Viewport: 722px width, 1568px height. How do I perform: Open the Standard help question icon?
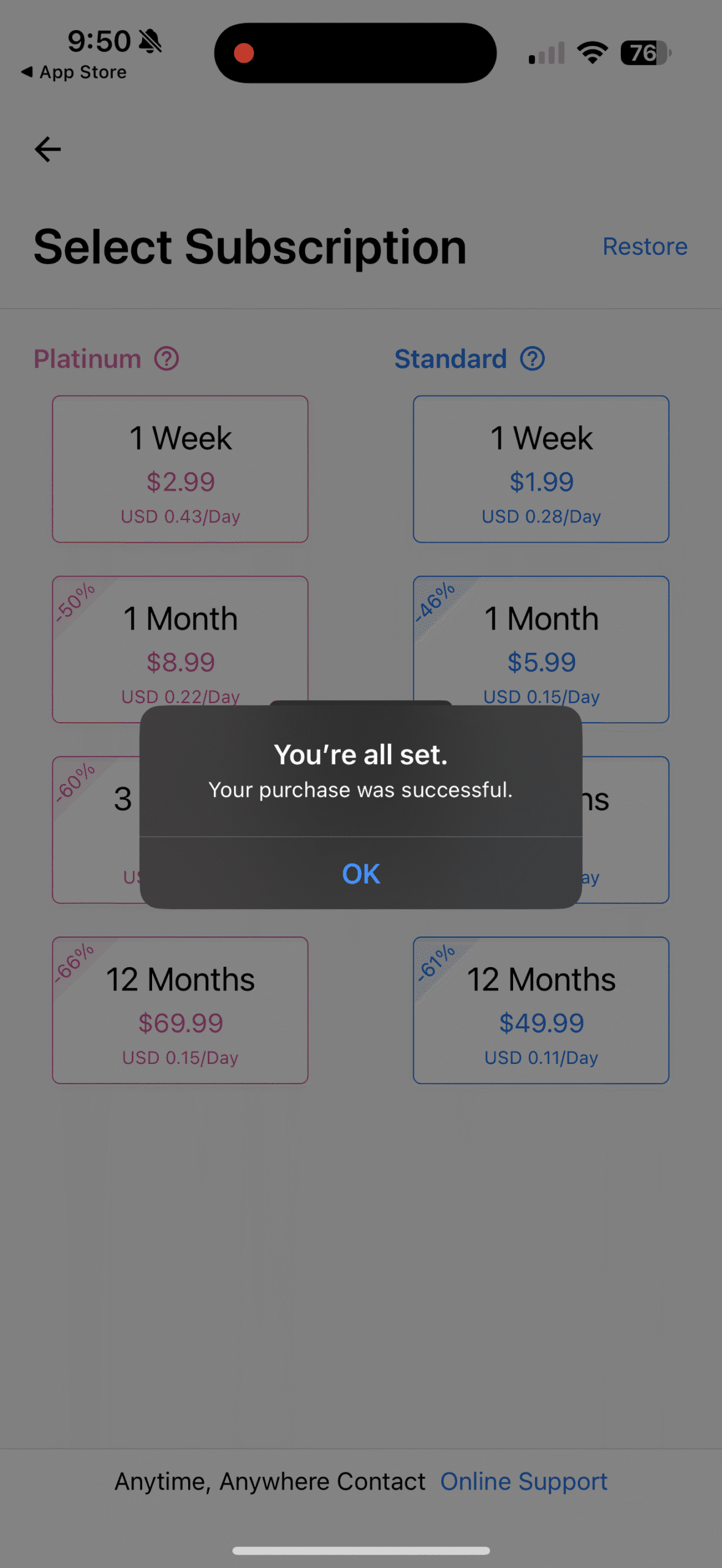pyautogui.click(x=532, y=359)
